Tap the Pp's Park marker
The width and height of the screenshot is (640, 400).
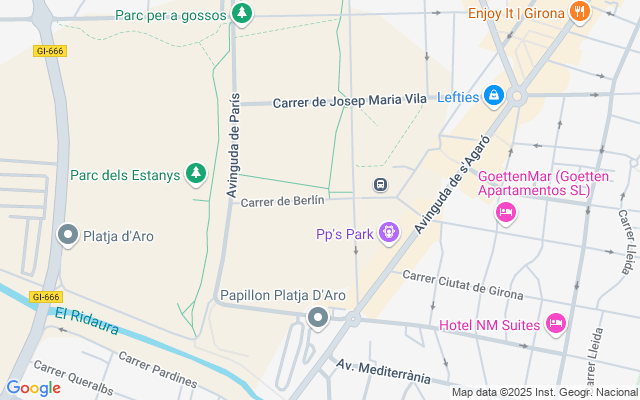pyautogui.click(x=389, y=234)
